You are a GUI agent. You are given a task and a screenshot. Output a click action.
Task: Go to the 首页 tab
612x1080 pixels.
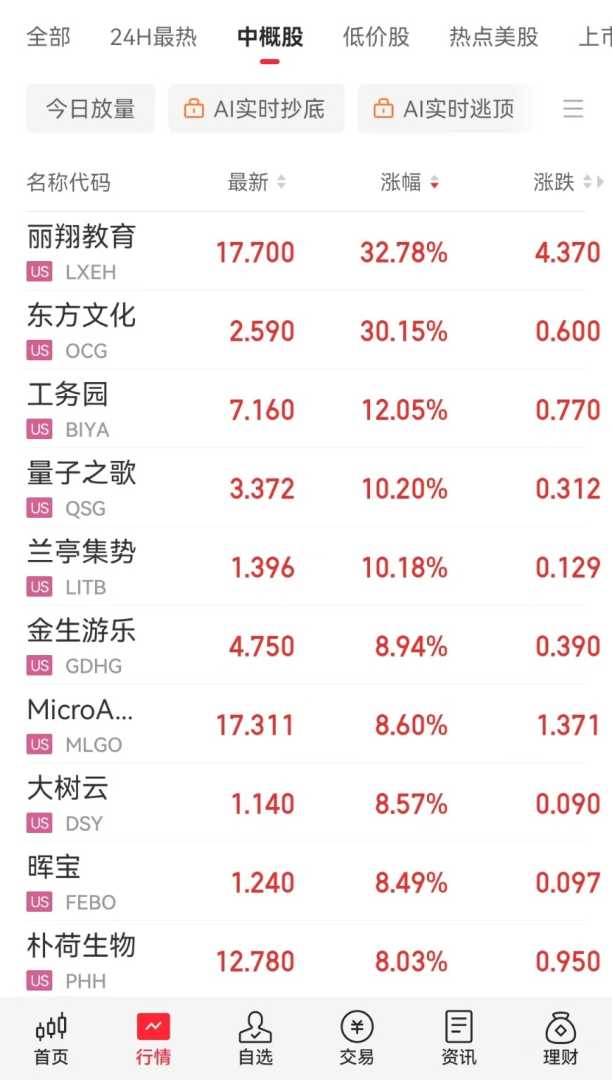[x=51, y=1038]
